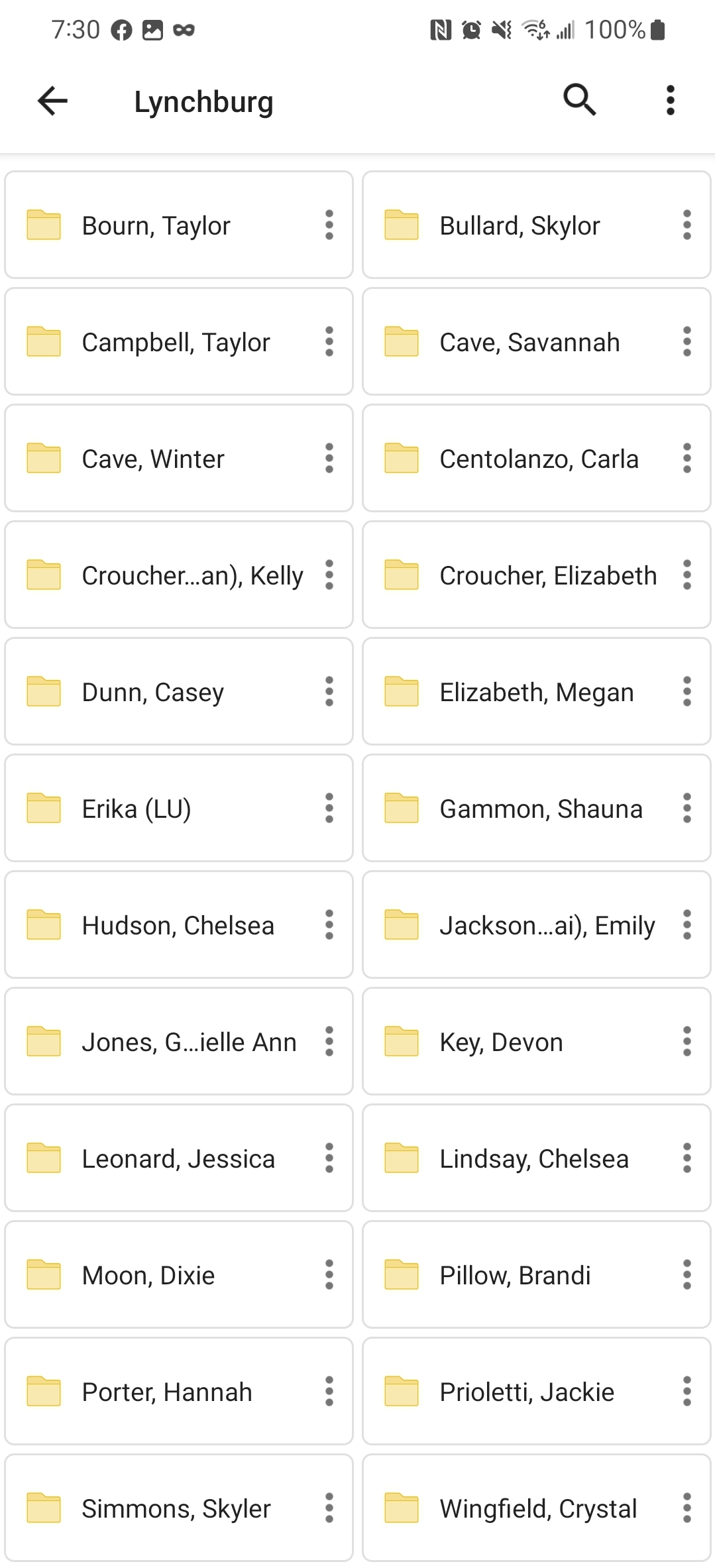Open the Bourn, Taylor folder
Image resolution: width=715 pixels, height=1568 pixels.
click(x=156, y=226)
